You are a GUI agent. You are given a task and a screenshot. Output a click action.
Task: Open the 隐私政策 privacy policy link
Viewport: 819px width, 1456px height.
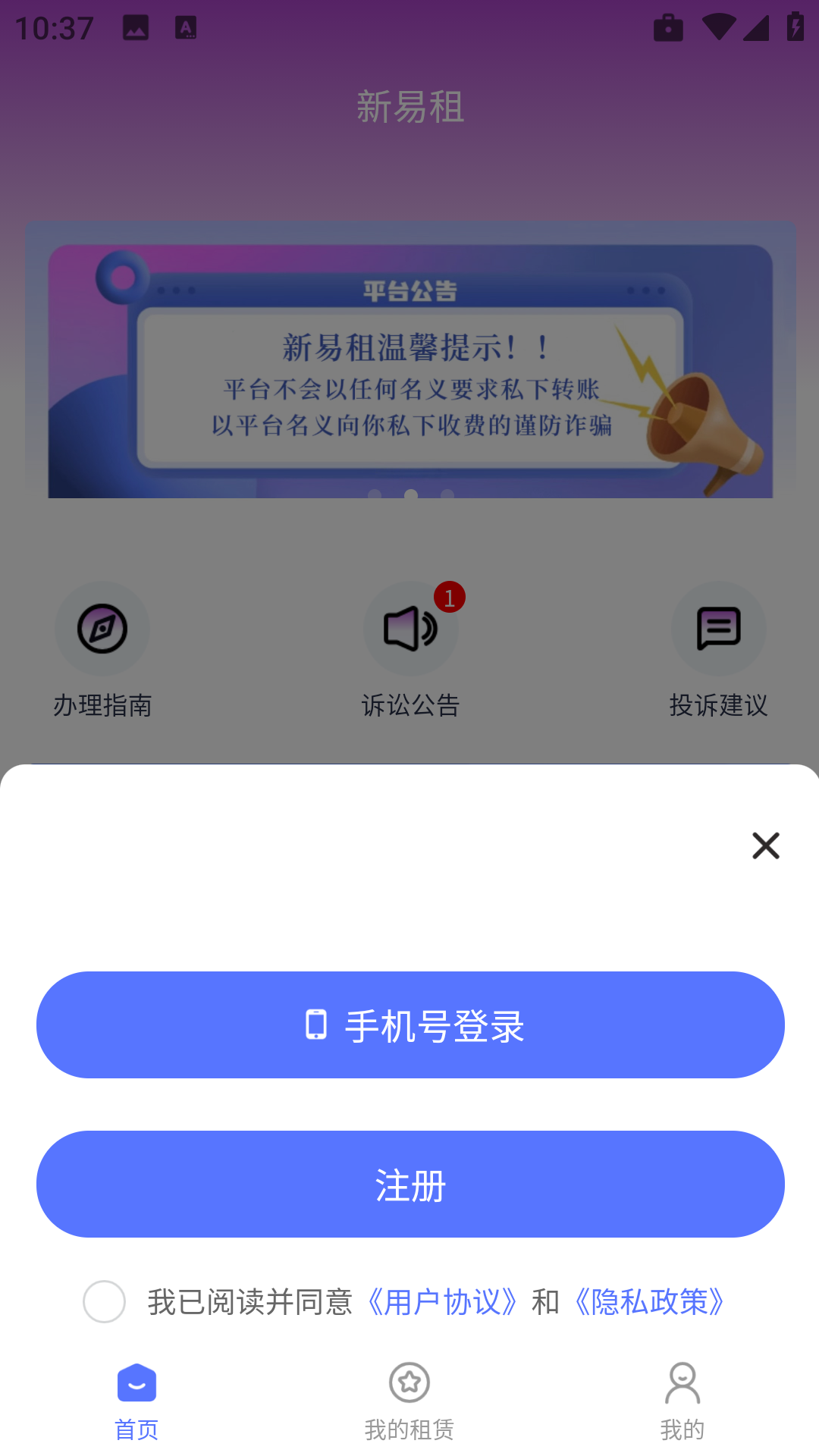[x=651, y=1302]
